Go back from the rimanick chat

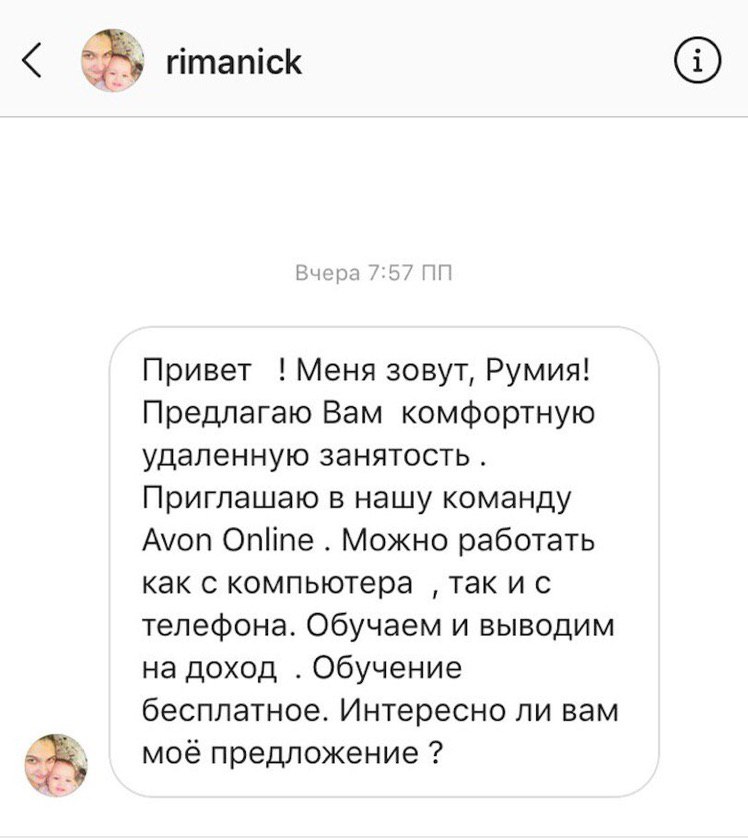31,63
